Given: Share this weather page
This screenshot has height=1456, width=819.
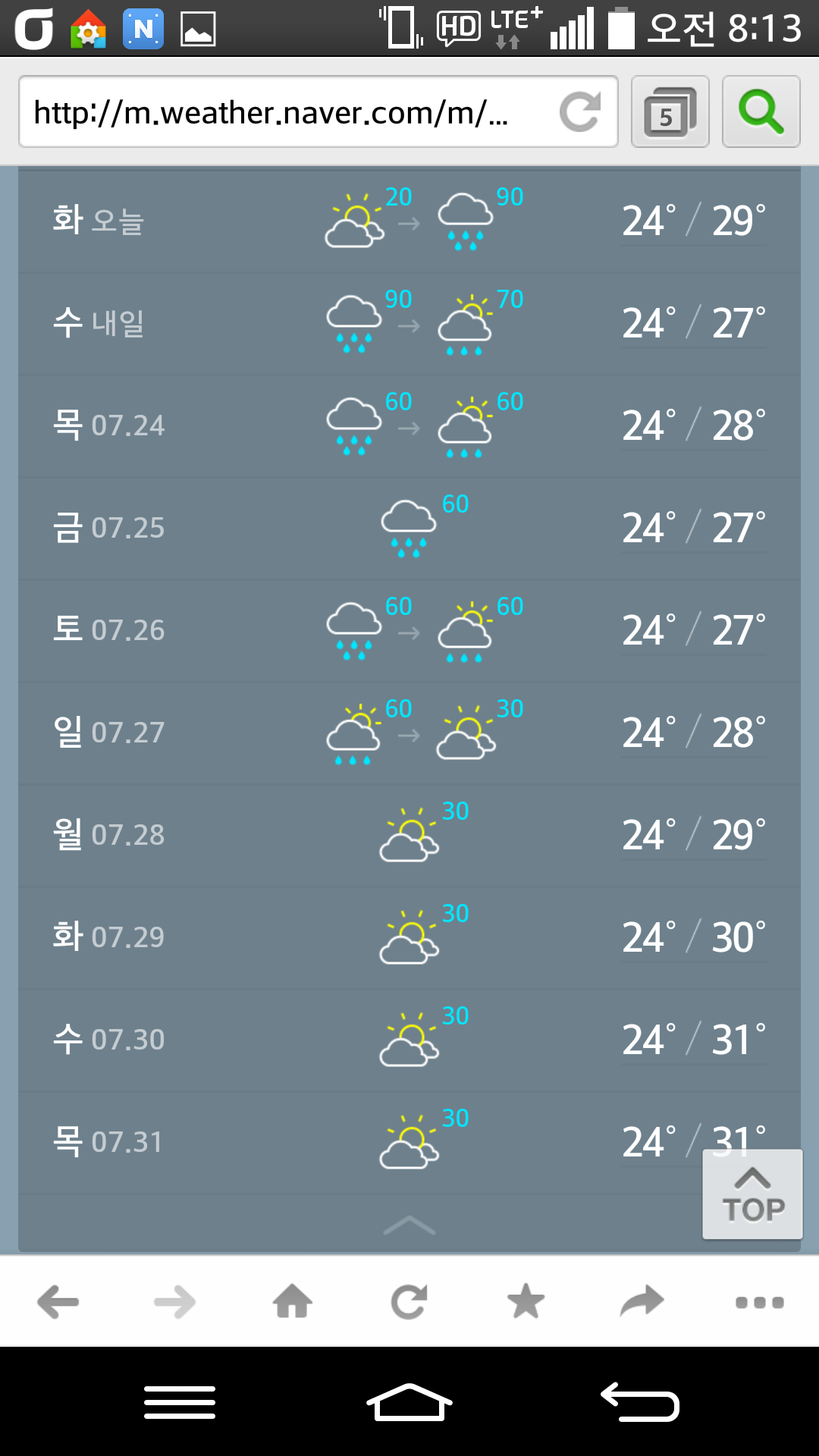Looking at the screenshot, I should pyautogui.click(x=642, y=1302).
